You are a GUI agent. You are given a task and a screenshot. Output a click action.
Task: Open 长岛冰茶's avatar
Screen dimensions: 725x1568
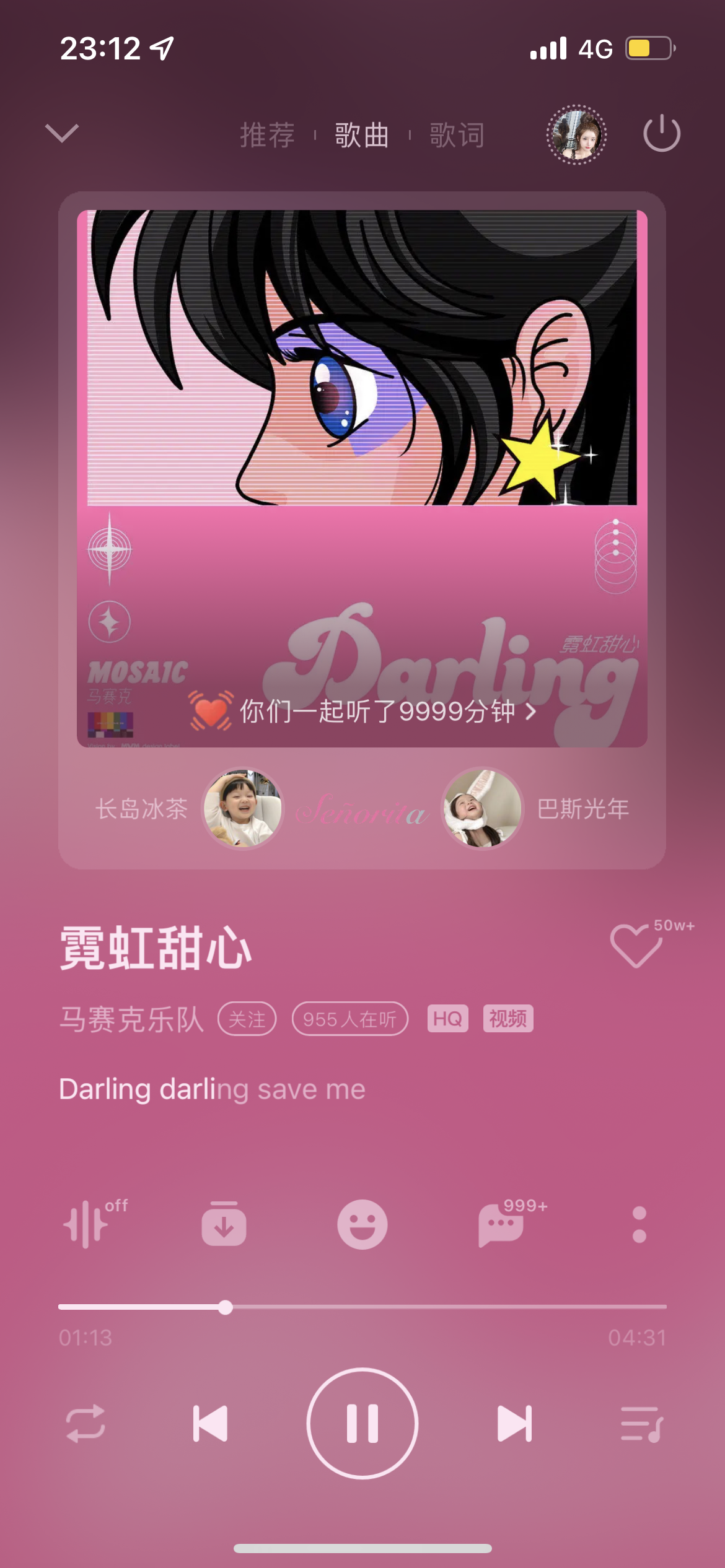[x=243, y=808]
